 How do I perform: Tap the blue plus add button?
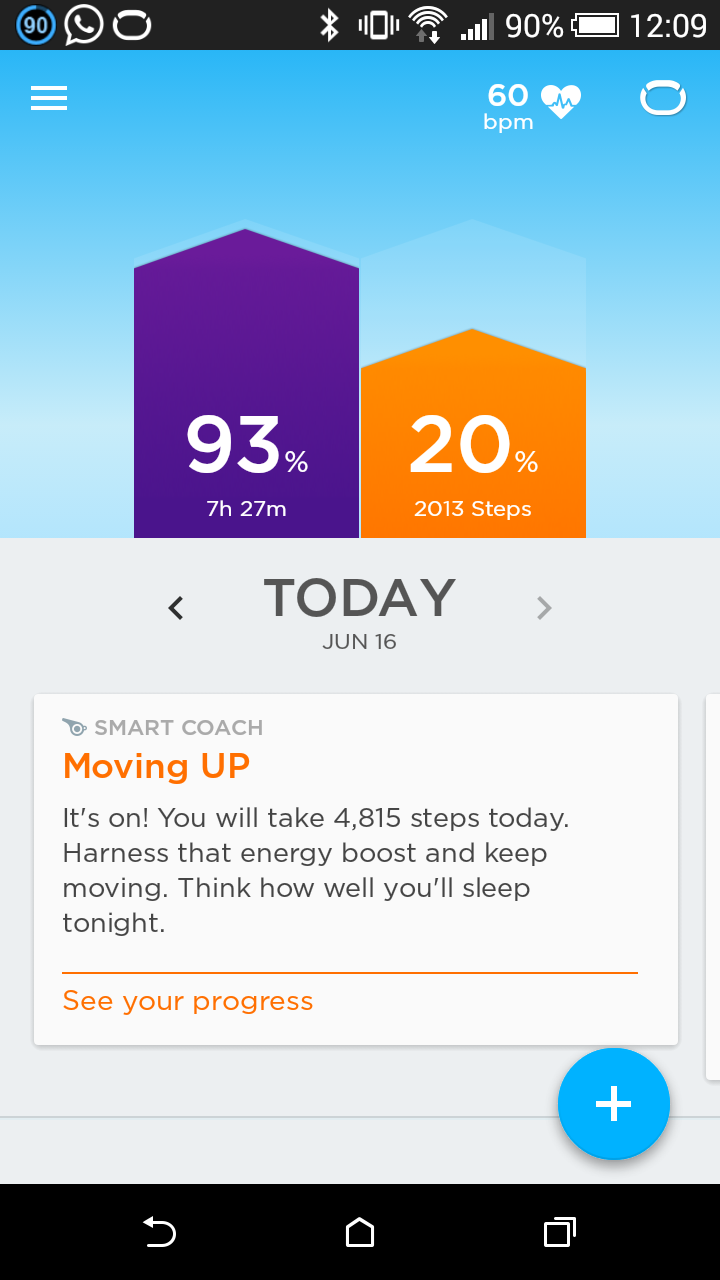point(613,1104)
